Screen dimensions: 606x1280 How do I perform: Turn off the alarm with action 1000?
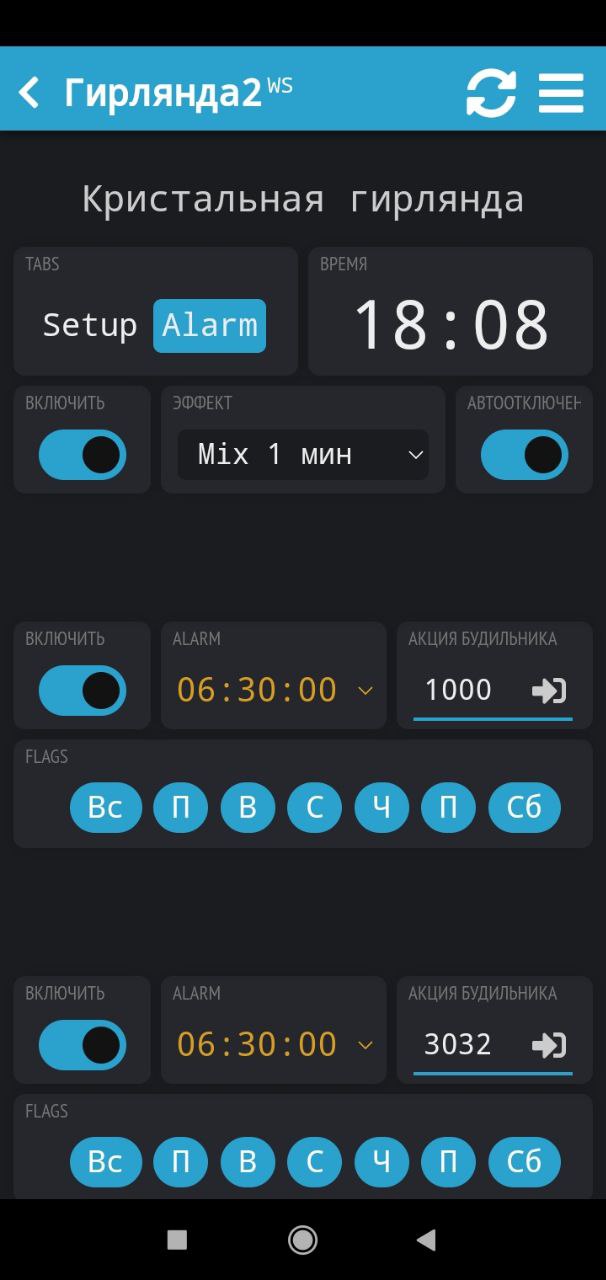(x=82, y=690)
